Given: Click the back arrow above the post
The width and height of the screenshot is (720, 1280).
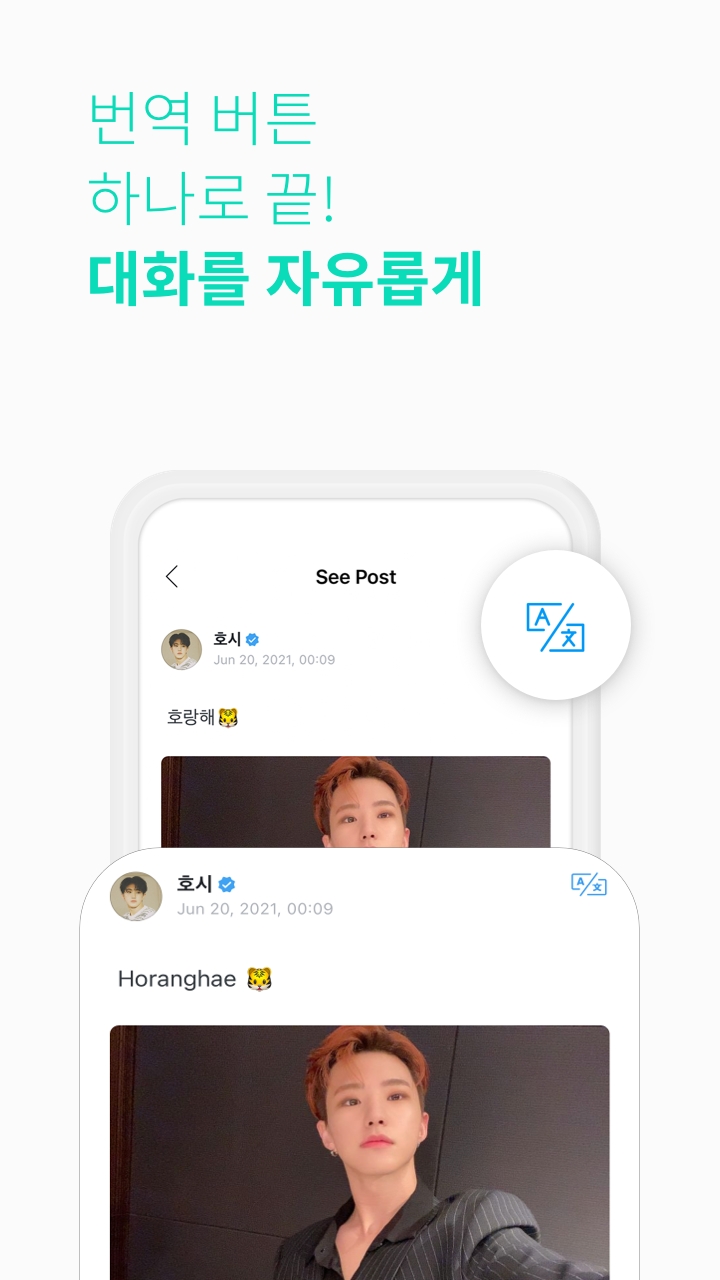Looking at the screenshot, I should 172,577.
